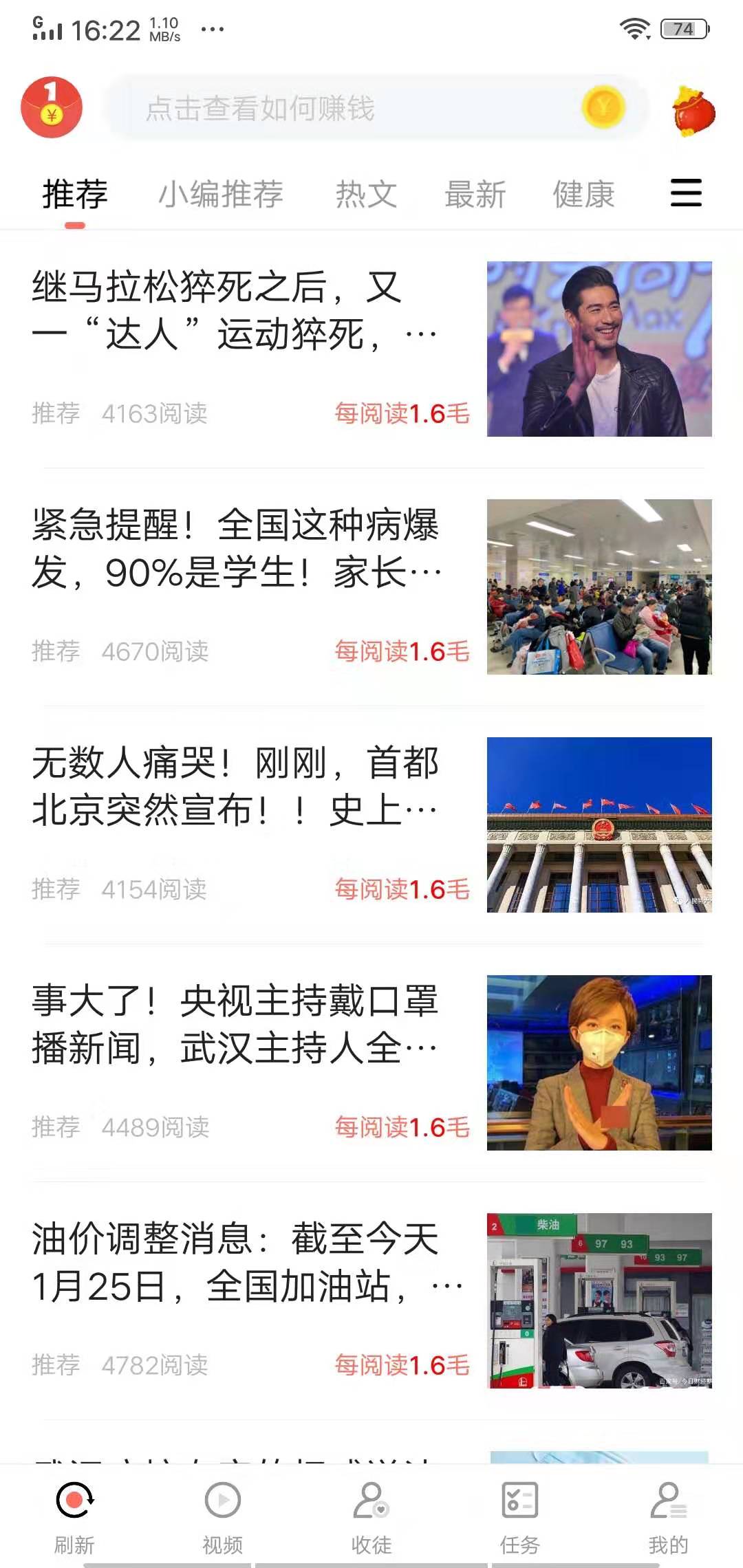Open the treasure pot icon top right
This screenshot has height=1568, width=743.
click(691, 110)
